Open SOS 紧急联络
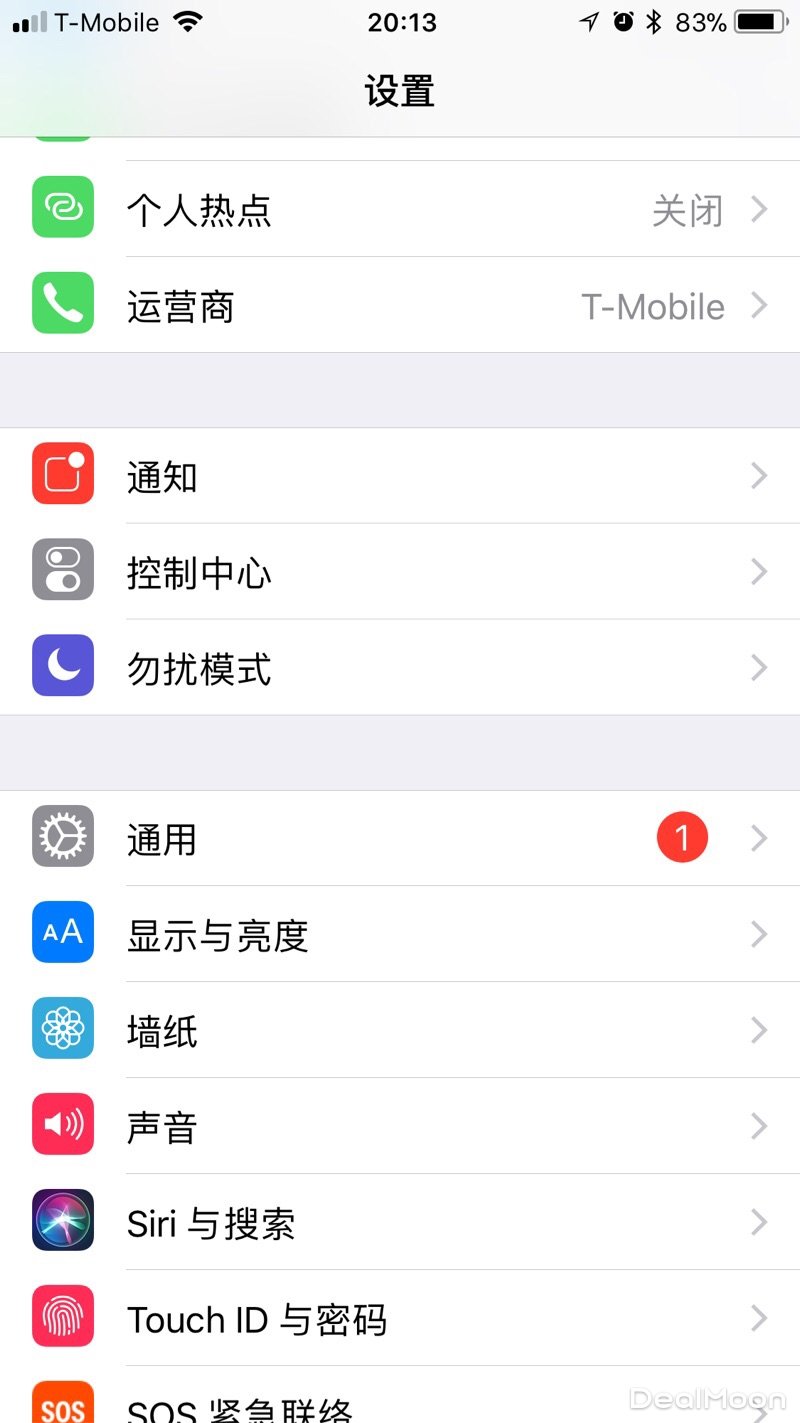Viewport: 800px width, 1423px height. click(x=400, y=1405)
